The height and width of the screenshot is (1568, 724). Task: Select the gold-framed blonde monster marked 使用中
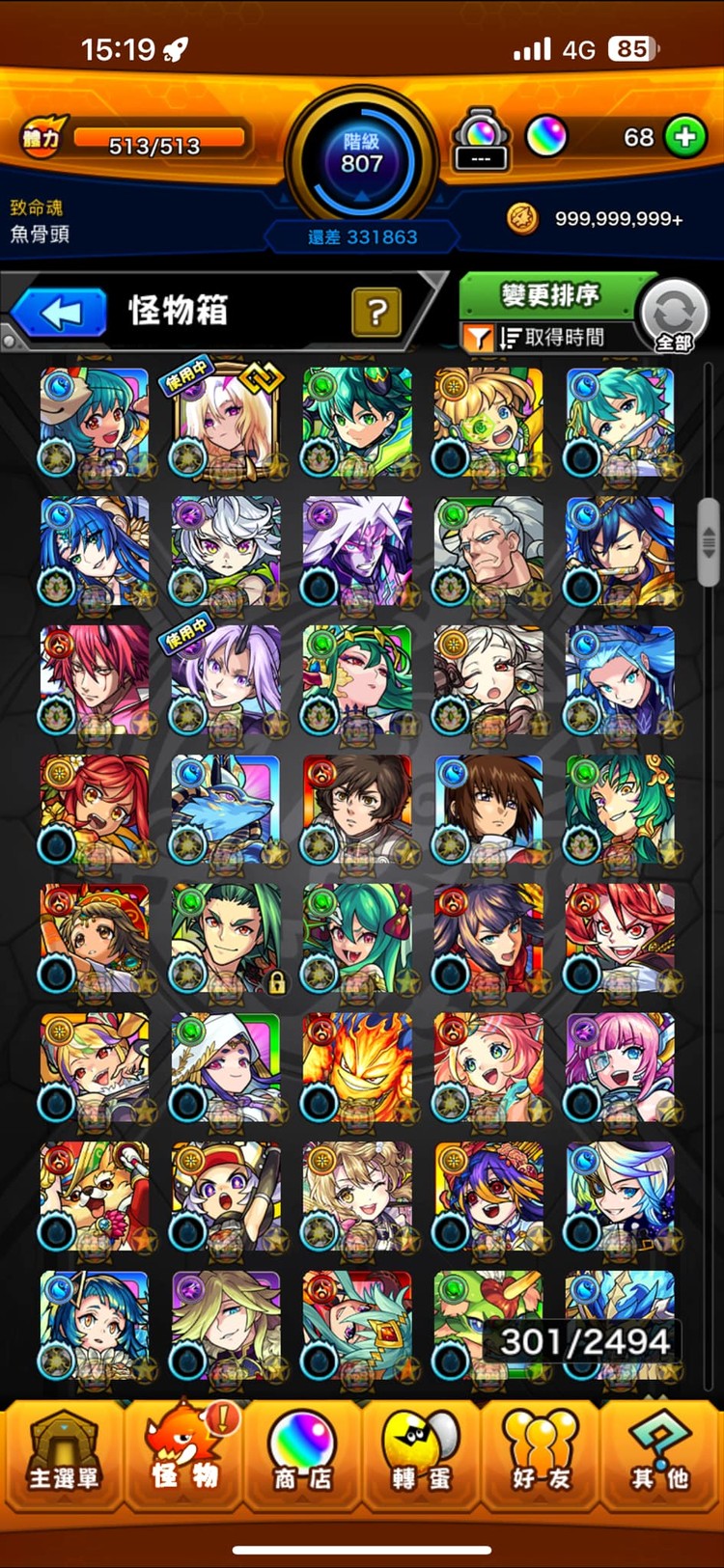click(226, 423)
